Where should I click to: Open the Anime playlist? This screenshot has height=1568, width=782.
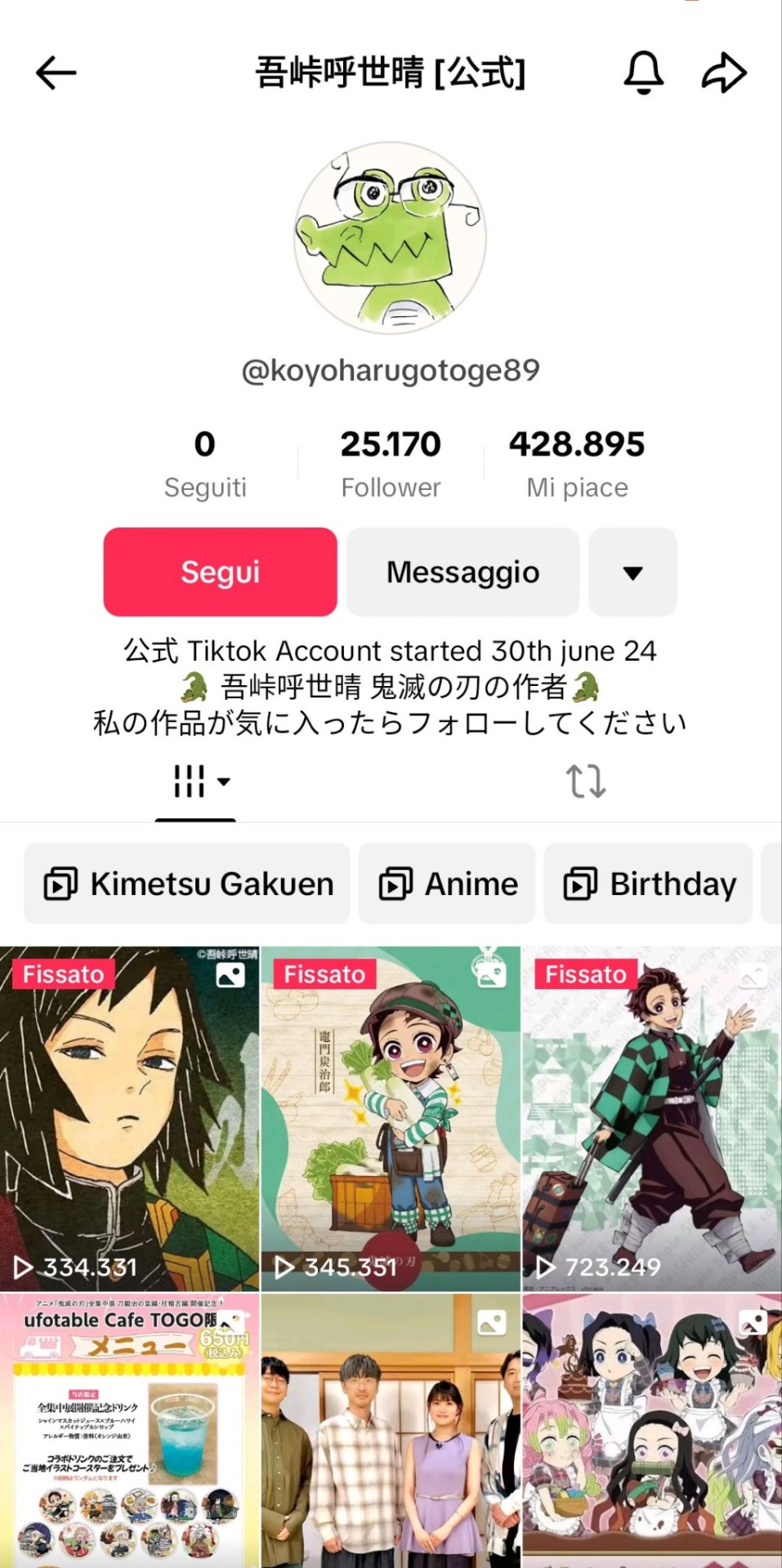(447, 884)
